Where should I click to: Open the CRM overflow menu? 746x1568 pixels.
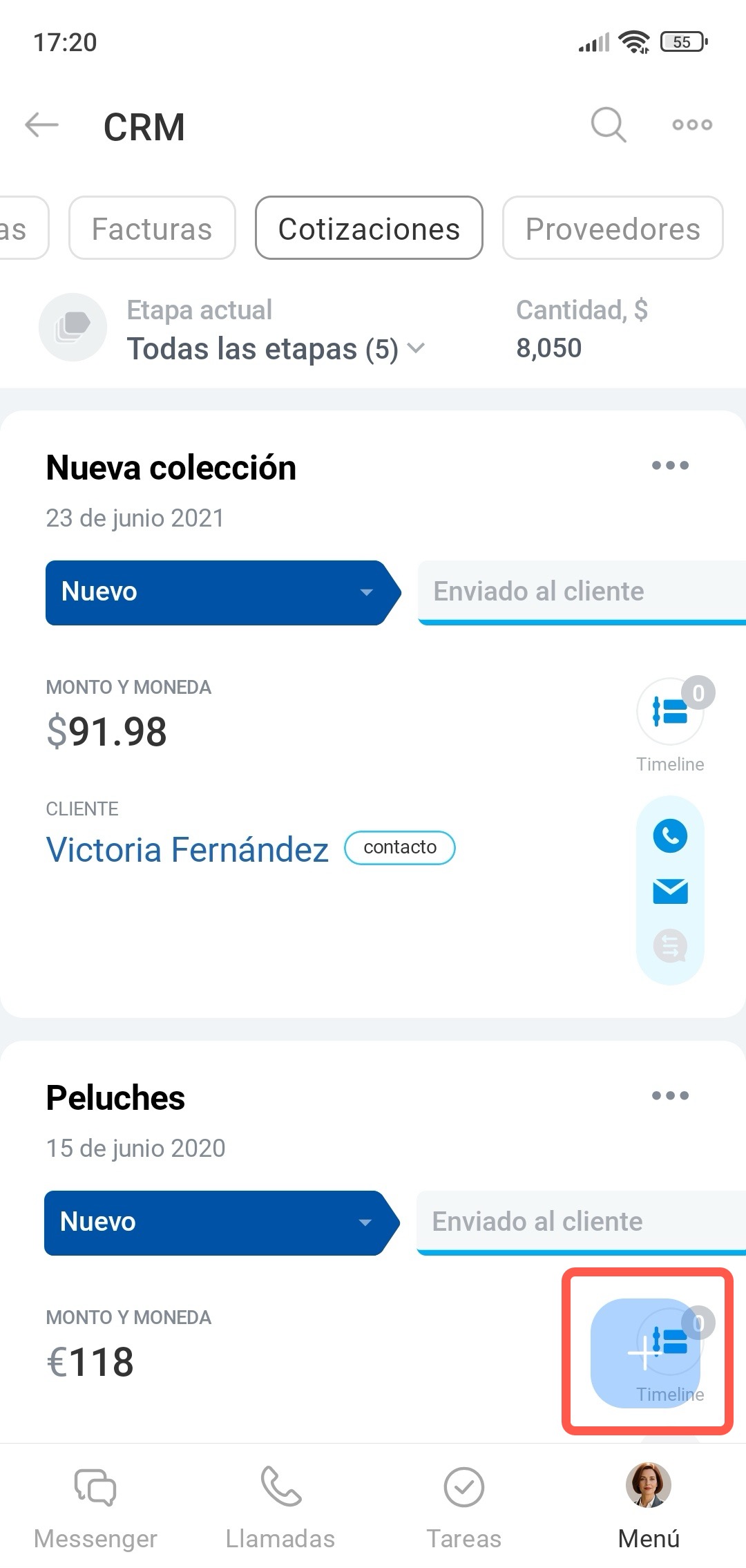click(x=691, y=125)
